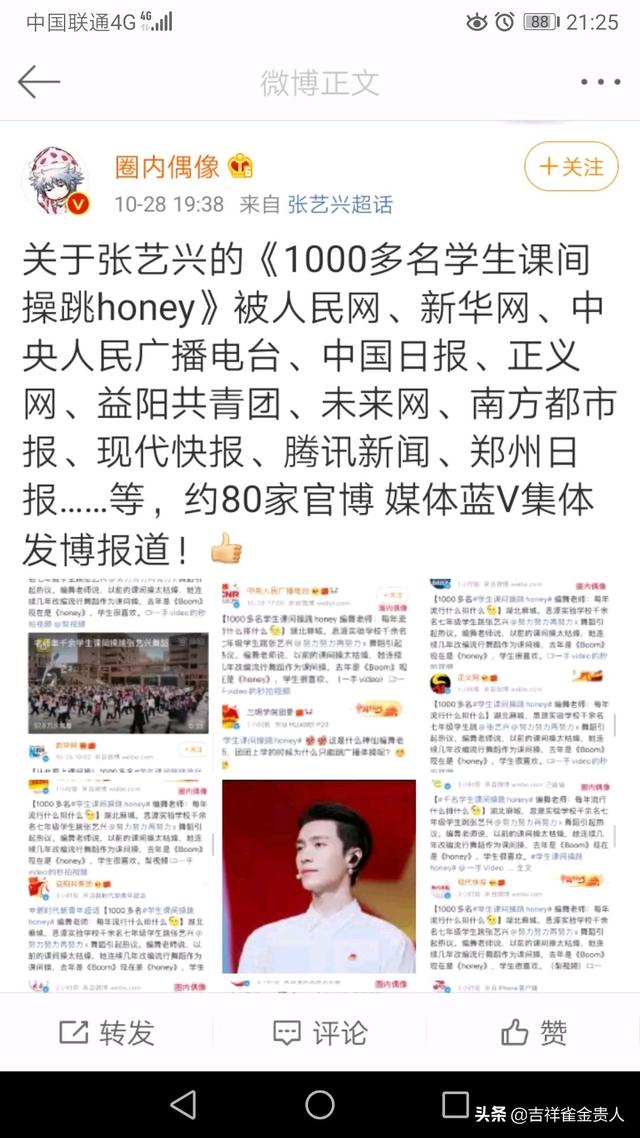The width and height of the screenshot is (640, 1138).
Task: Follow 圈内偶像 with the 关注 button
Action: click(572, 167)
